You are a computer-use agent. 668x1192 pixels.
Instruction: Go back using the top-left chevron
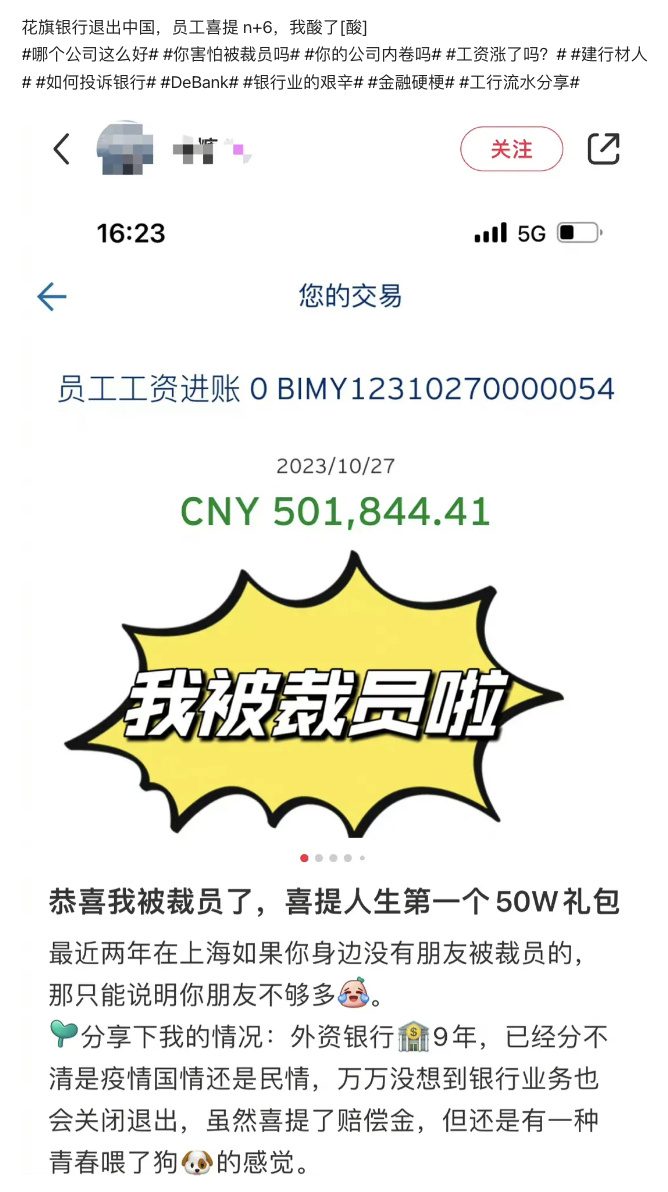[62, 149]
